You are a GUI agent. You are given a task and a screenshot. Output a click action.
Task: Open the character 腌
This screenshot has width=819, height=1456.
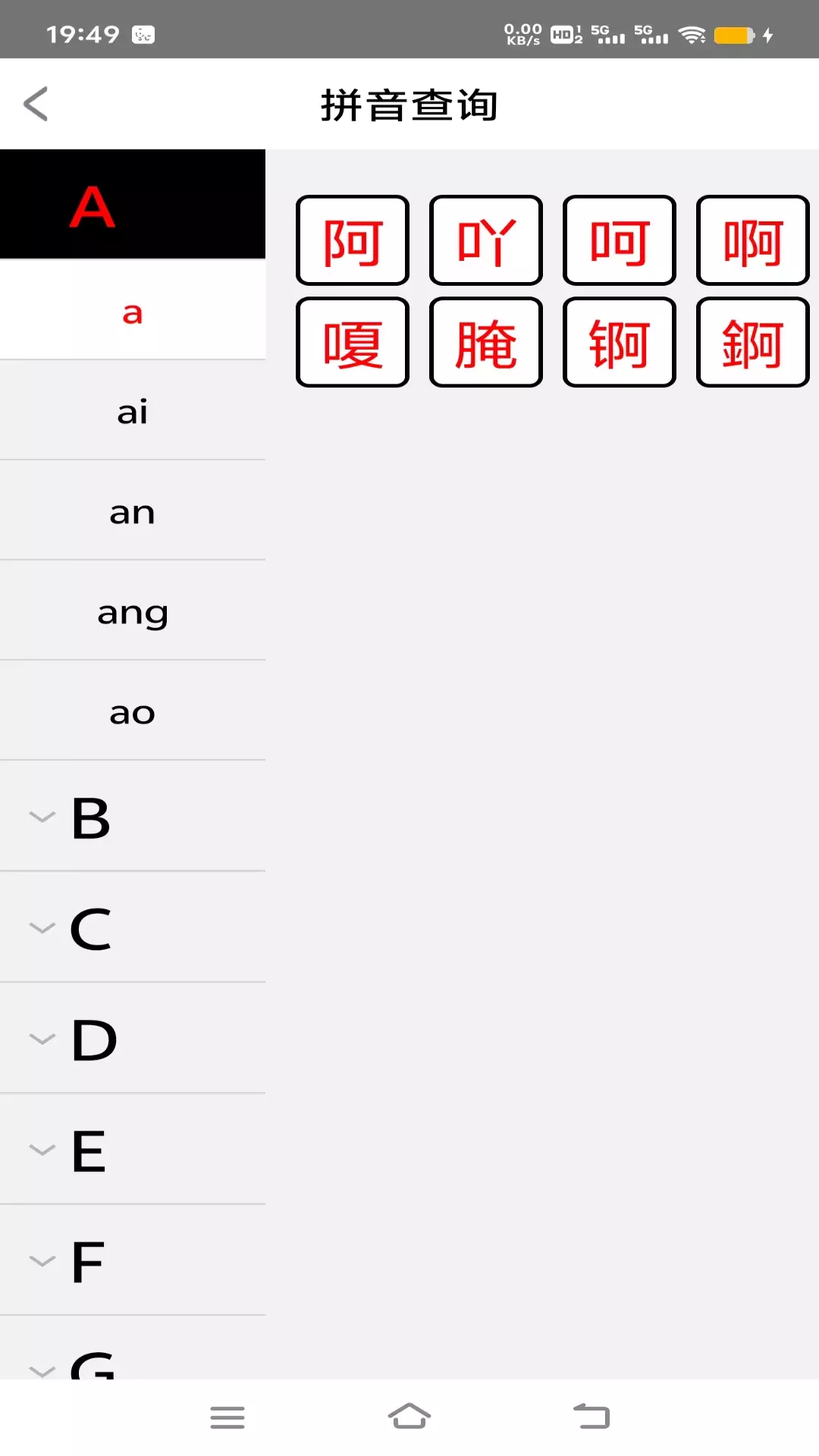click(486, 342)
